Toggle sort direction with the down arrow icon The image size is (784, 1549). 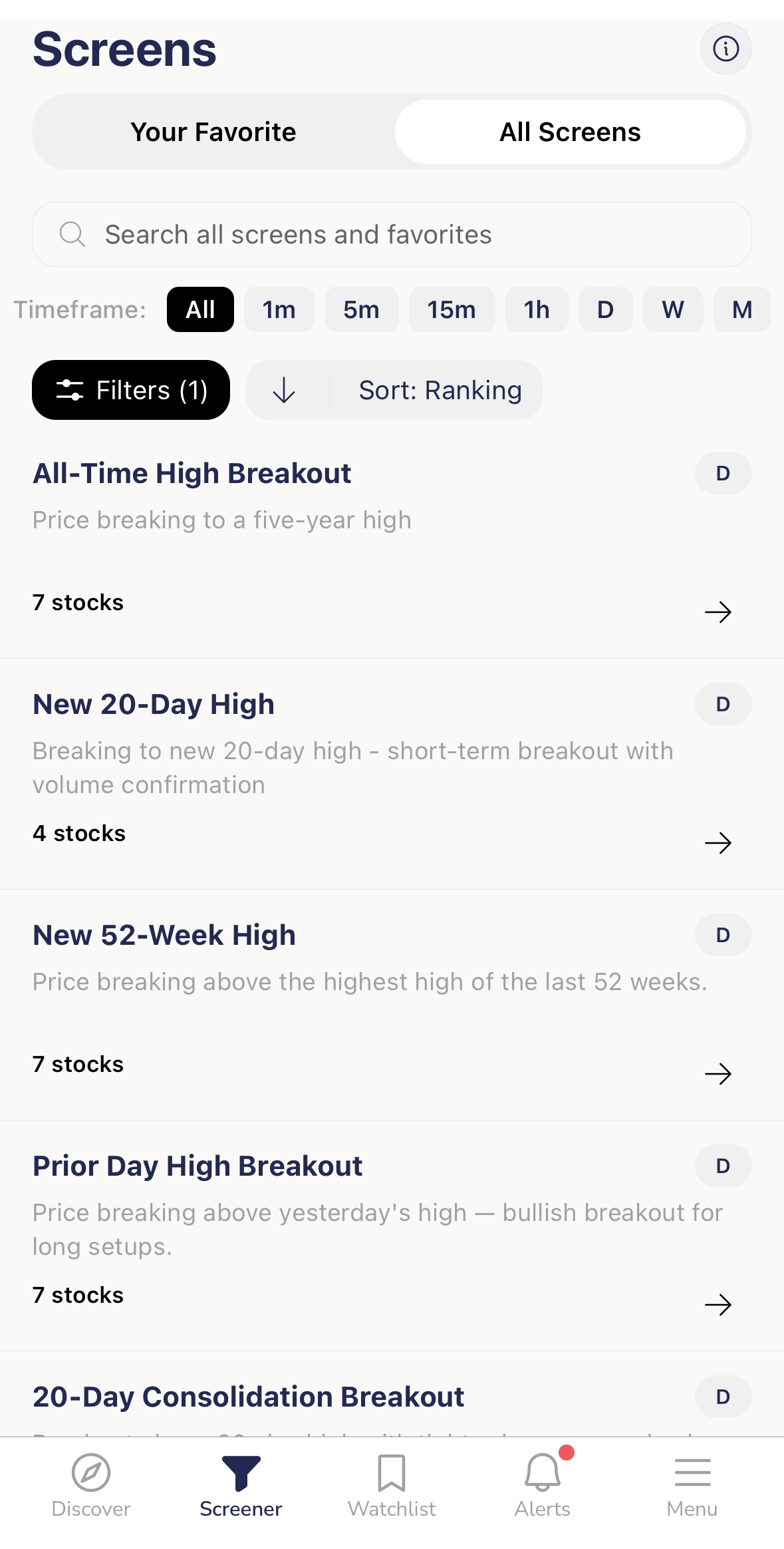[284, 390]
